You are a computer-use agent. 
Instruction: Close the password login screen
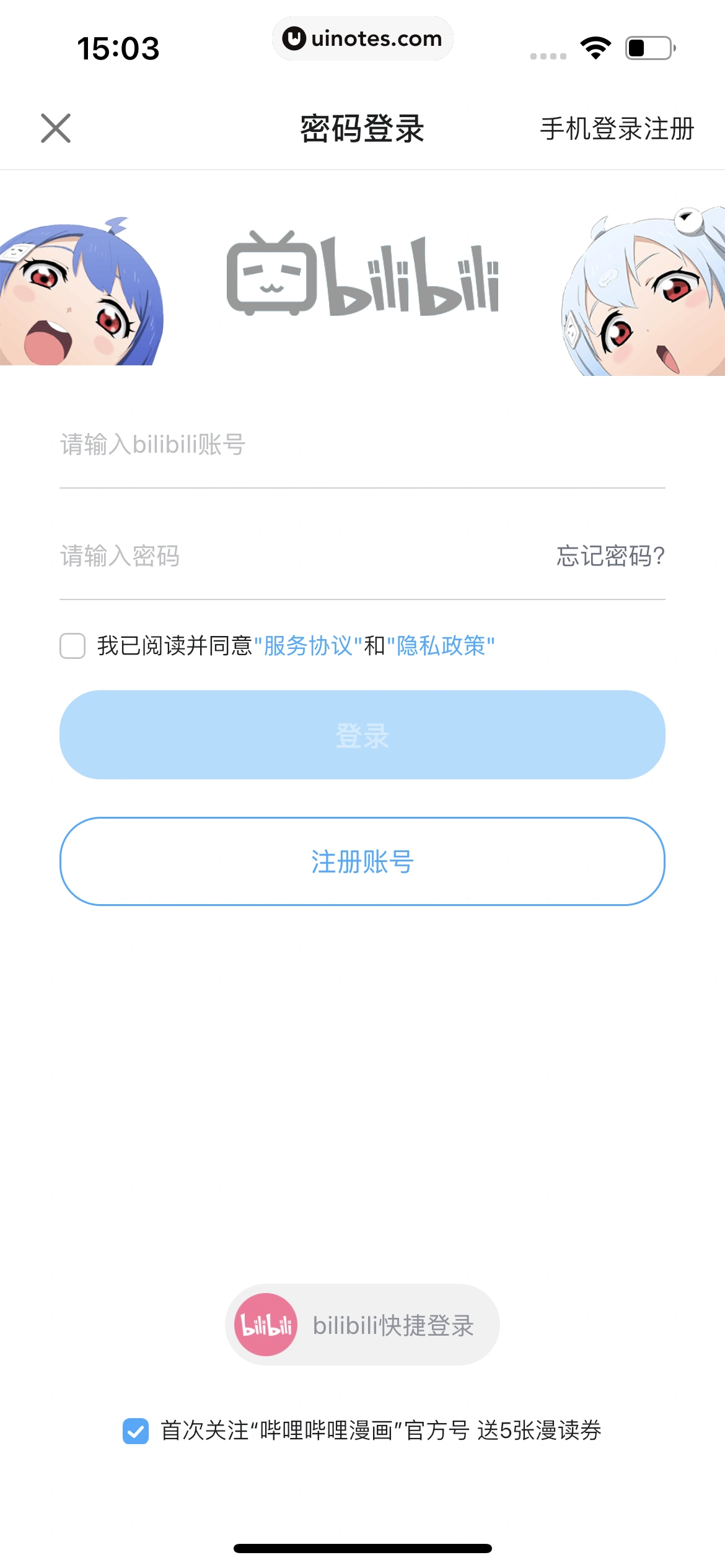56,129
